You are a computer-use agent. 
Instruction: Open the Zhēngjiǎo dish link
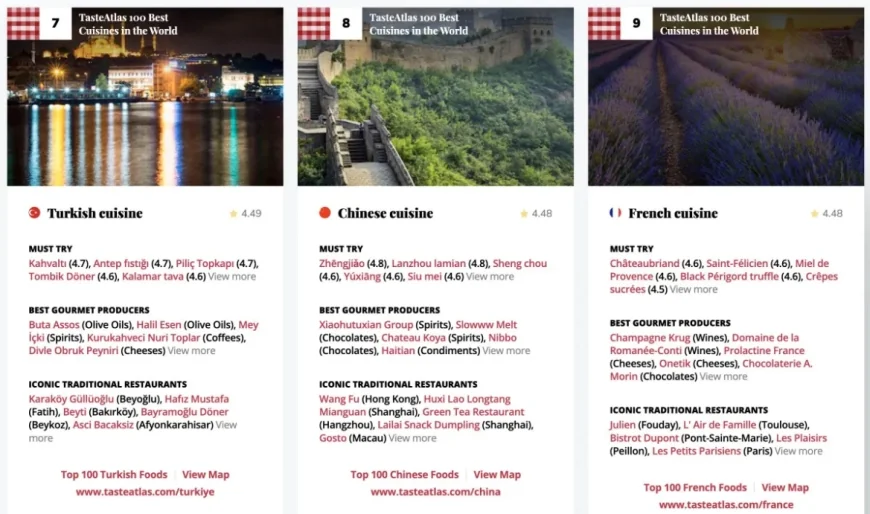[343, 264]
